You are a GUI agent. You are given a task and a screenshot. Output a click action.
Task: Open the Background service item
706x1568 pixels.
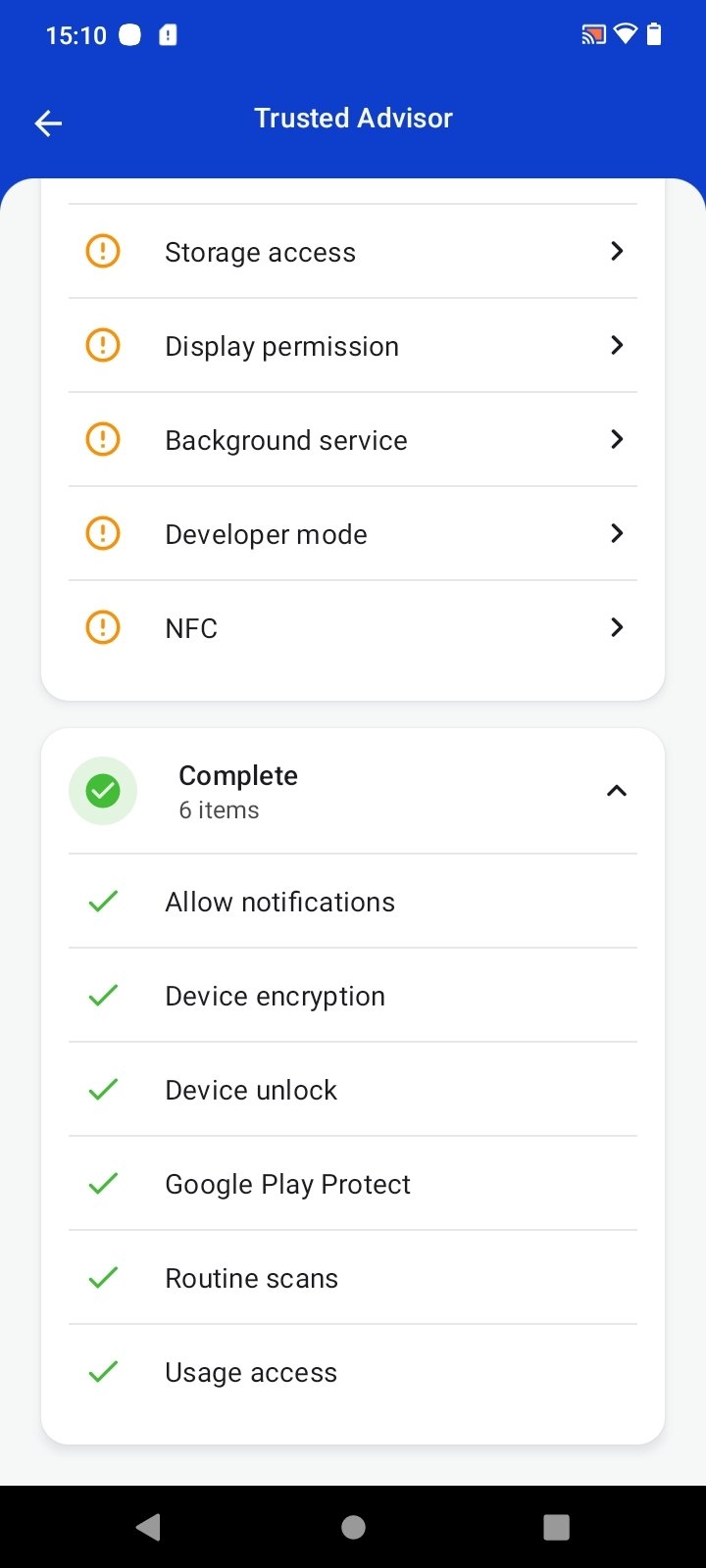click(353, 440)
